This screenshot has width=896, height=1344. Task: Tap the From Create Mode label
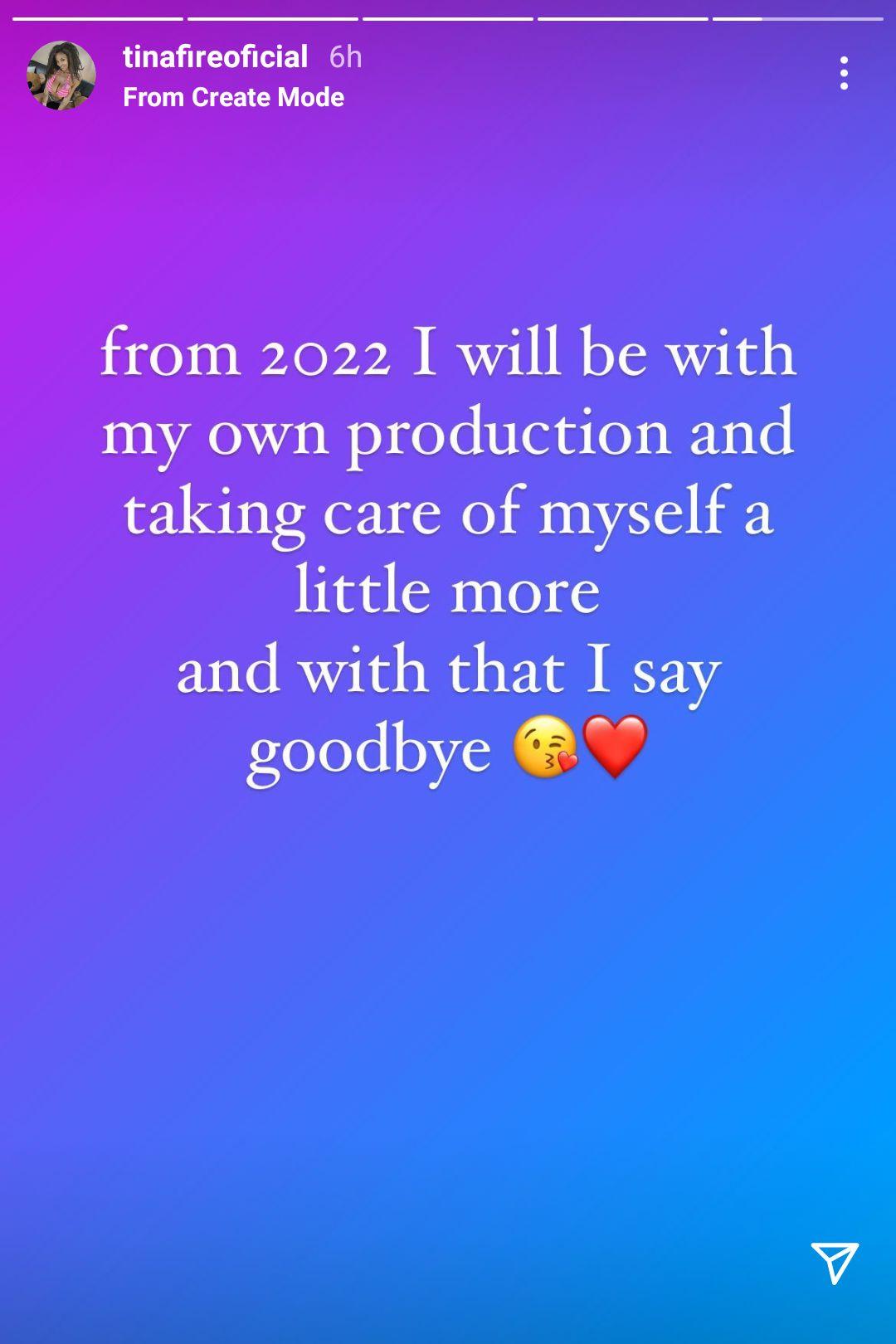click(x=233, y=97)
